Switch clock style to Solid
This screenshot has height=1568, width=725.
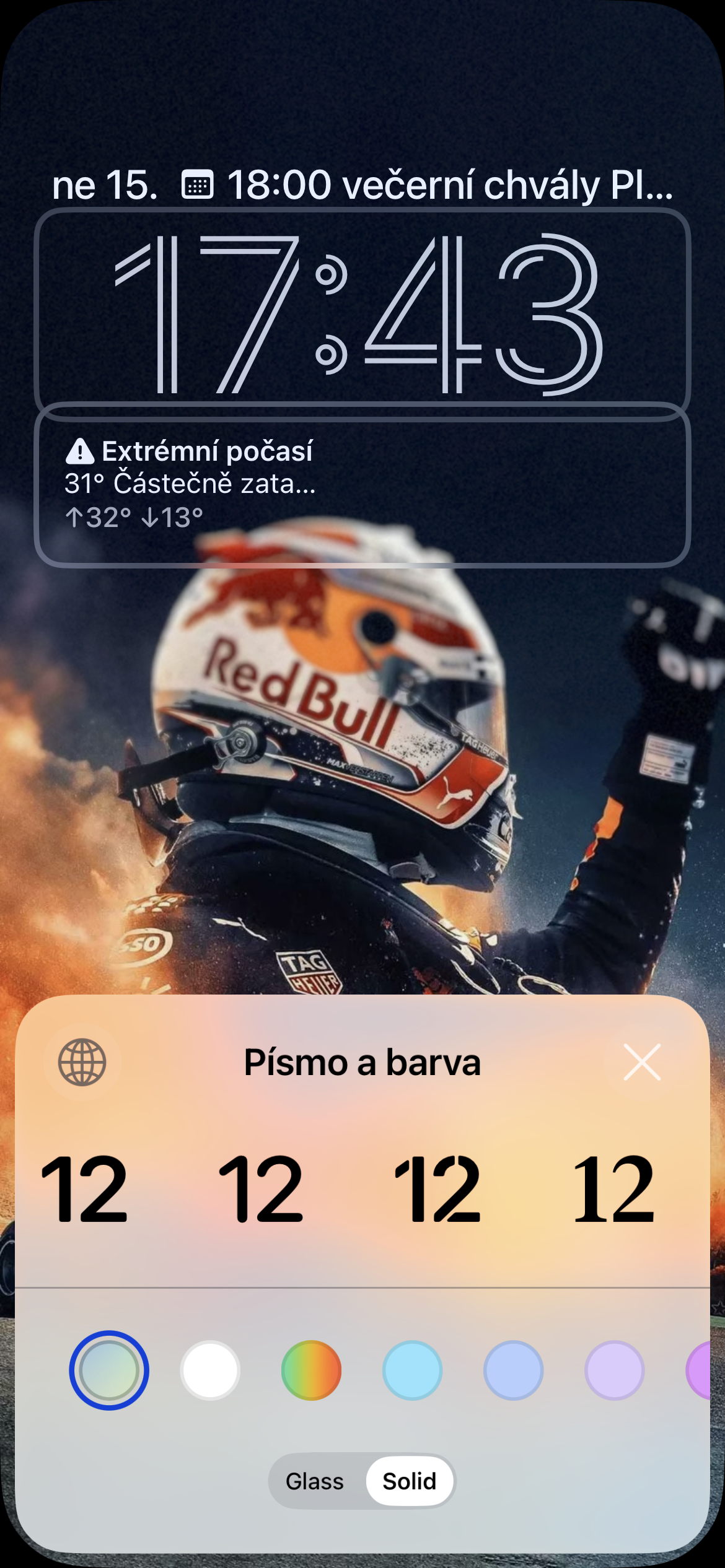click(x=410, y=1481)
